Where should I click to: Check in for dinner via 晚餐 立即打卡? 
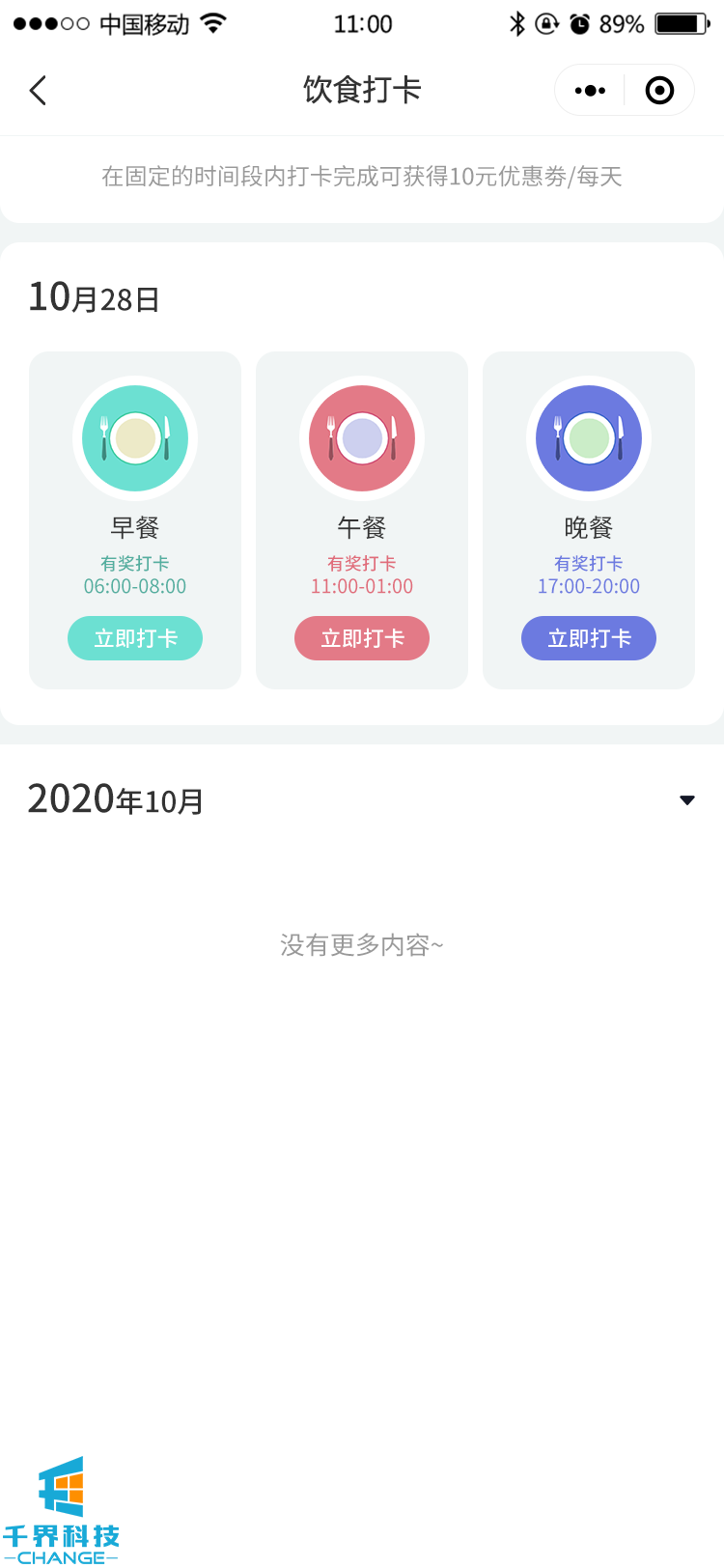(589, 638)
